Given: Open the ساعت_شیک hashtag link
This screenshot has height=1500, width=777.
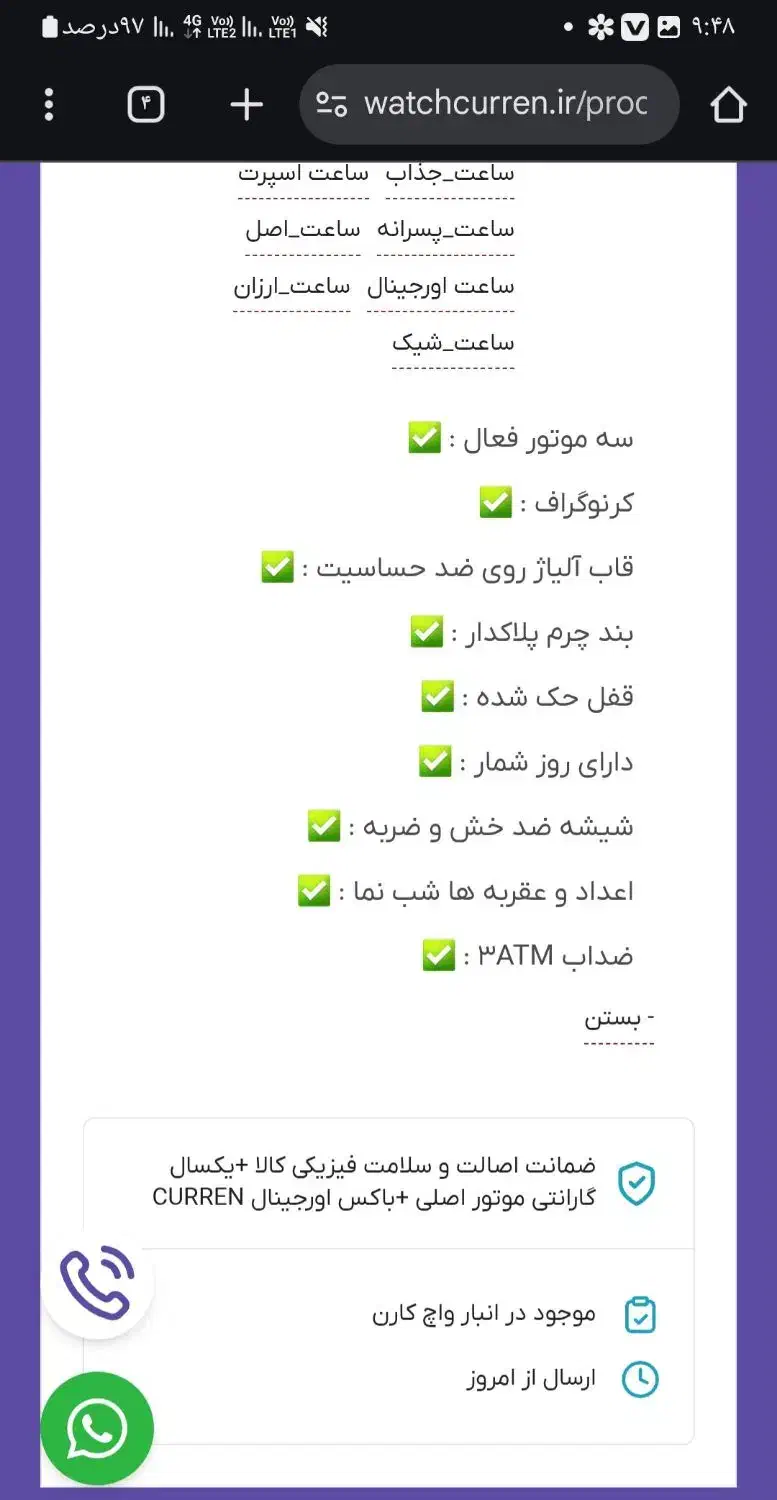Looking at the screenshot, I should click(452, 343).
